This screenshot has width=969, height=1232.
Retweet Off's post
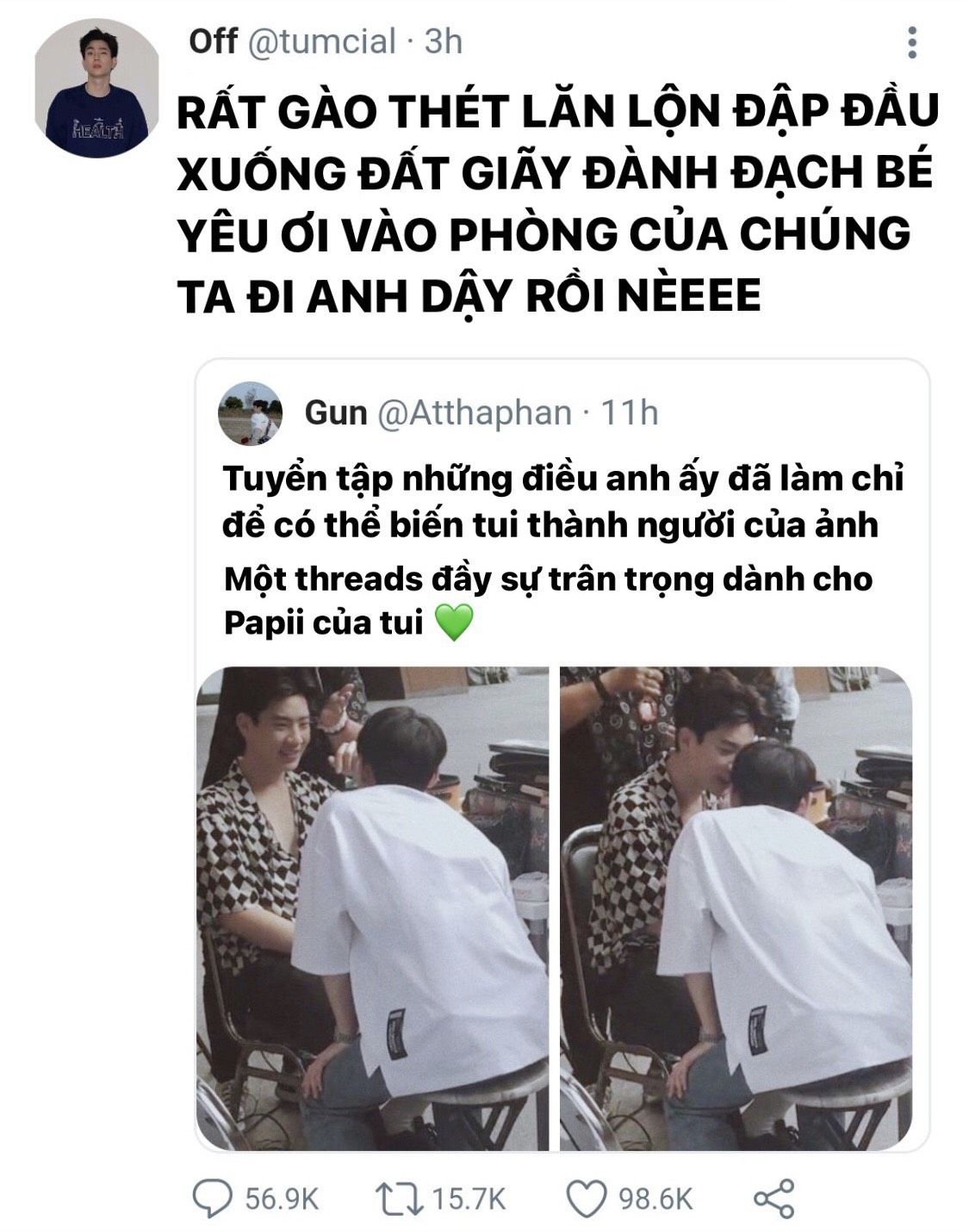coord(400,1198)
